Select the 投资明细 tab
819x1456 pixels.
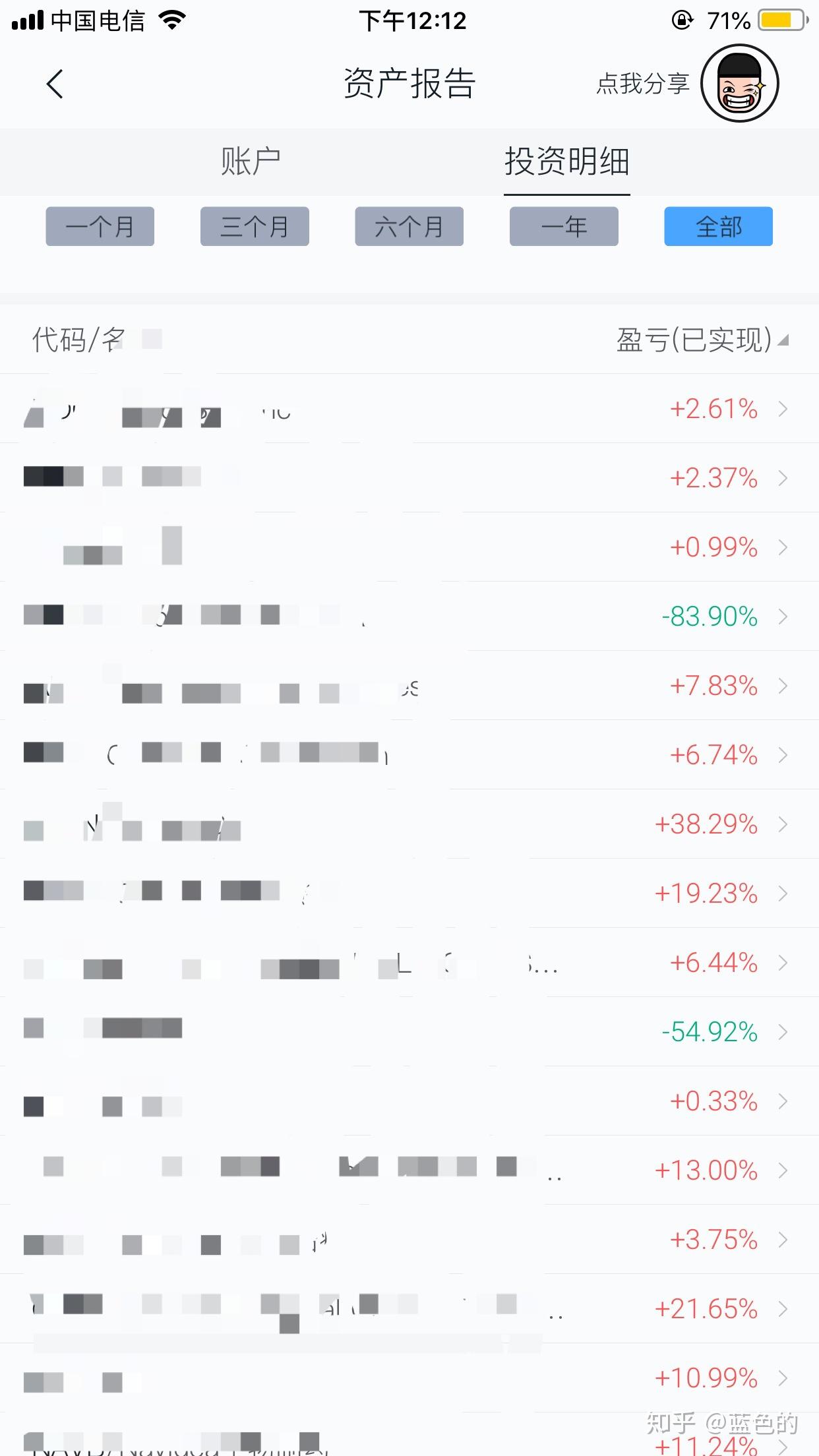(x=566, y=162)
